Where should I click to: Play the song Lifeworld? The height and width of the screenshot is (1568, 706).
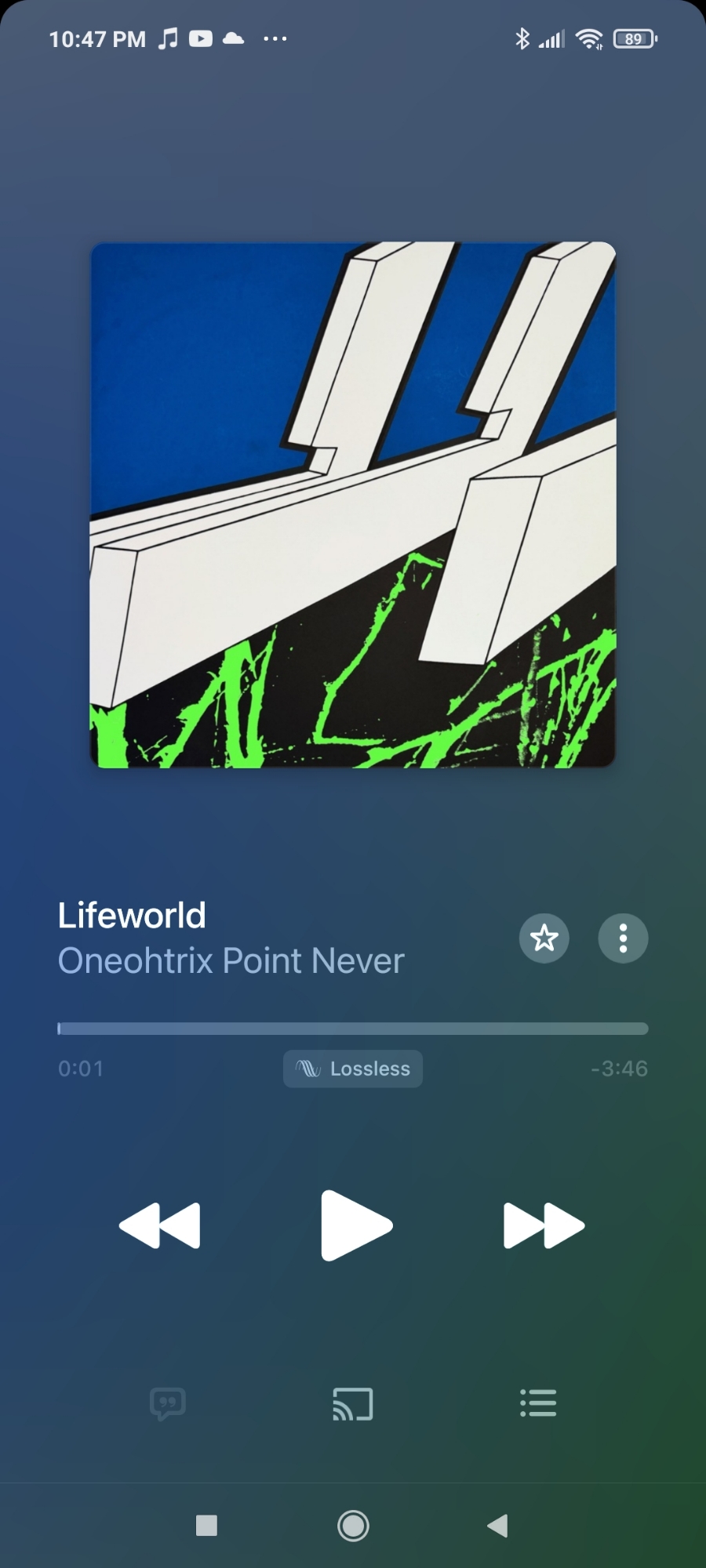pos(355,1225)
